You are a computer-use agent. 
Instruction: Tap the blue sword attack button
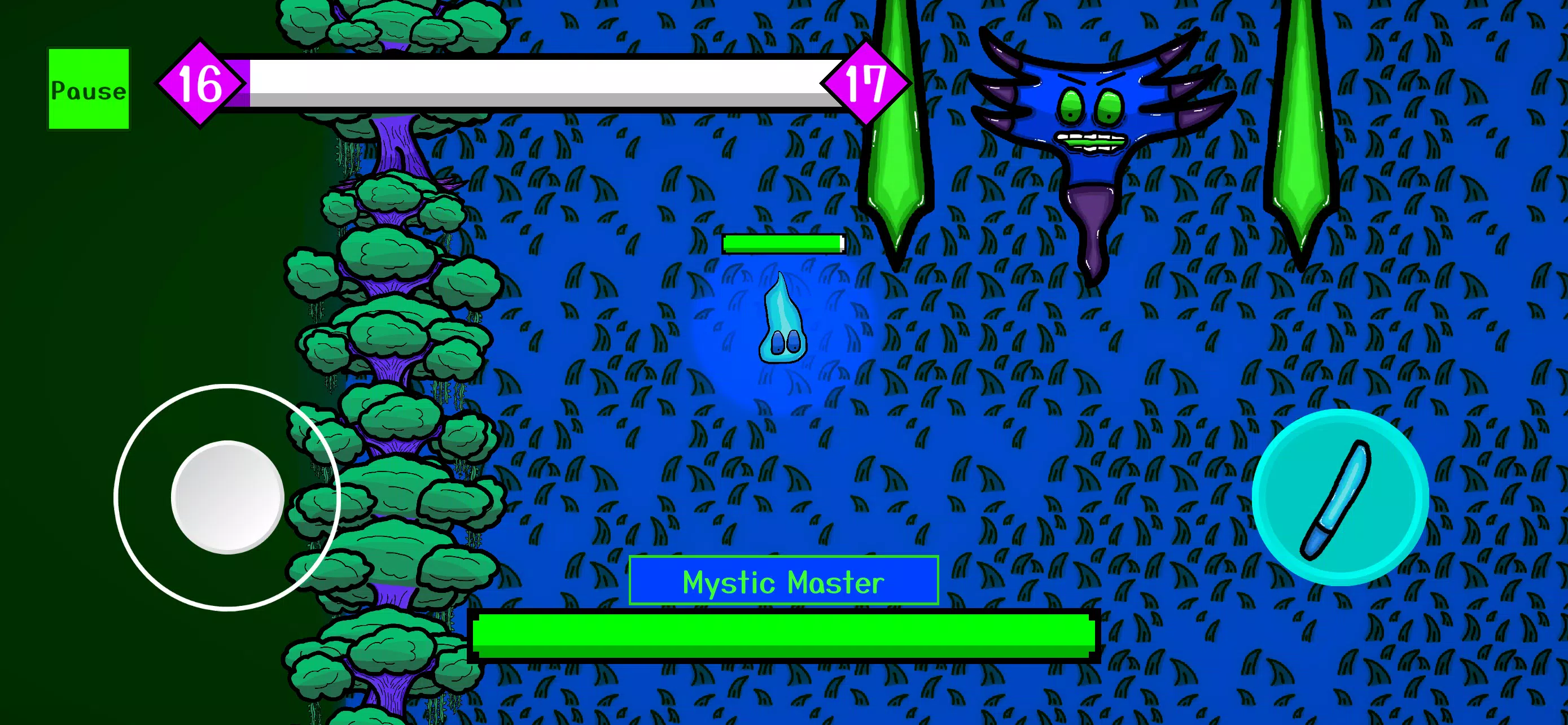[x=1340, y=497]
